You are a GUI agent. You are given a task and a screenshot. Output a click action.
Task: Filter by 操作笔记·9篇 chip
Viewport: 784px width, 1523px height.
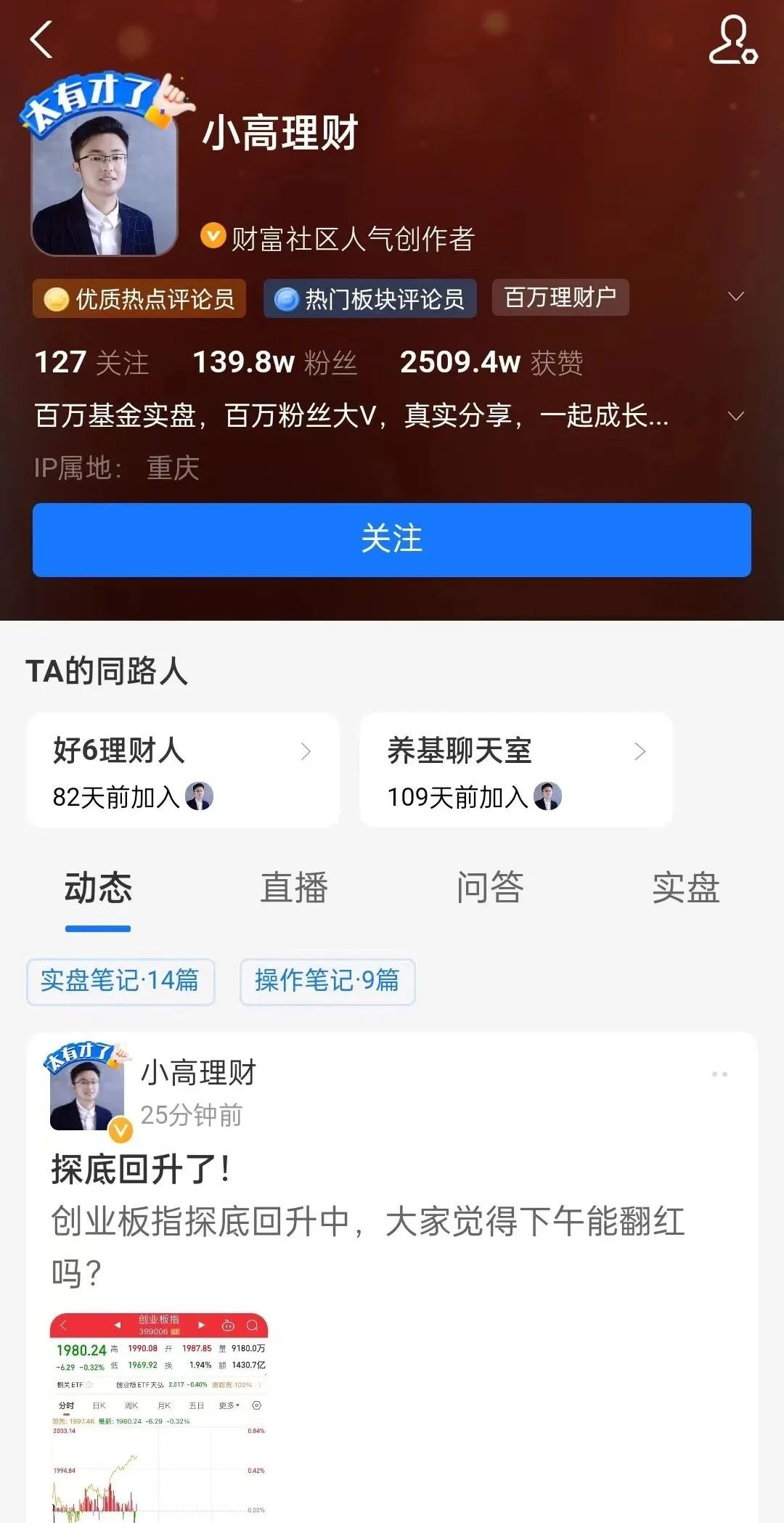[327, 981]
